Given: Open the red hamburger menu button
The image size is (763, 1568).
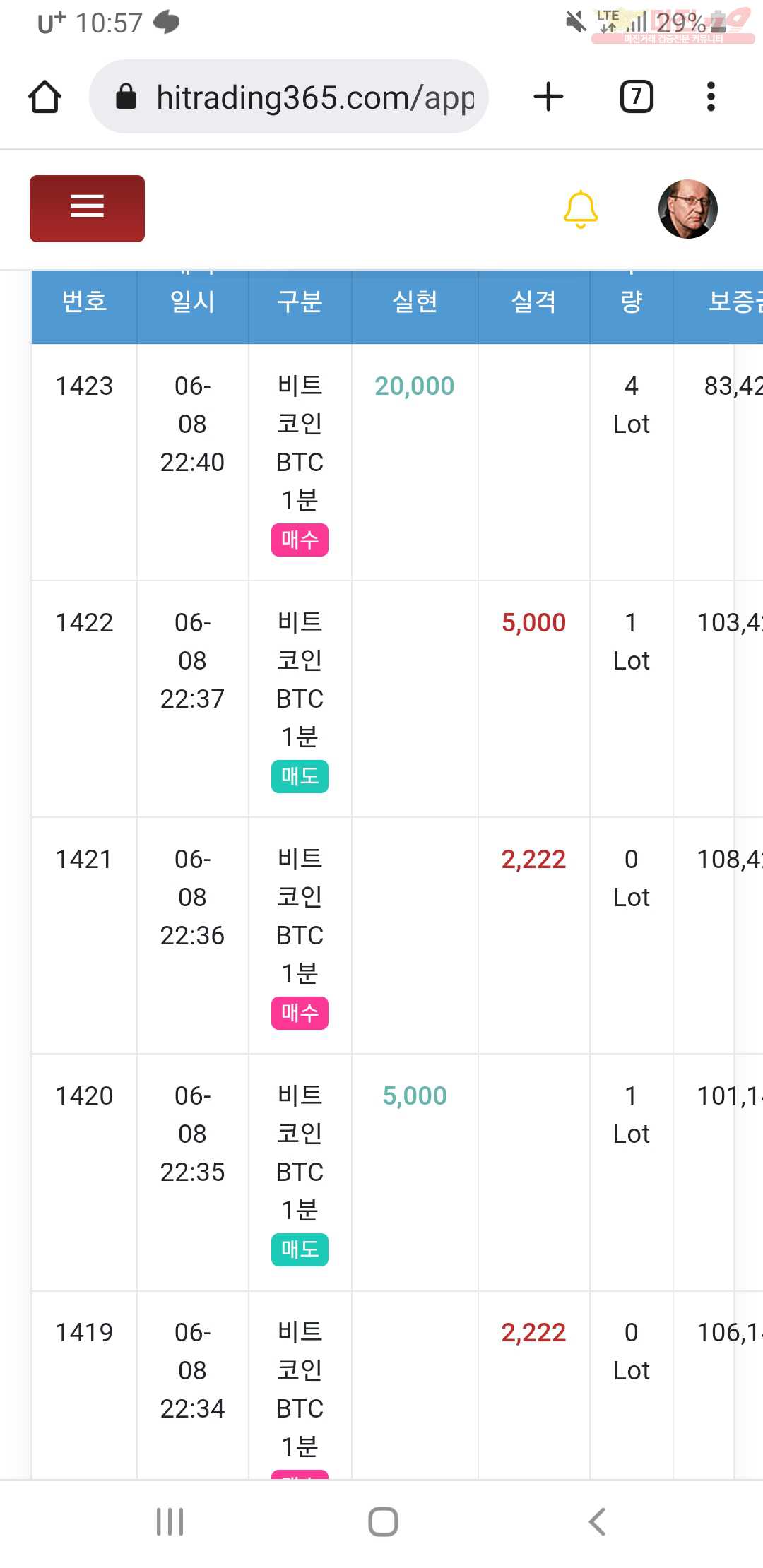Looking at the screenshot, I should click(87, 208).
